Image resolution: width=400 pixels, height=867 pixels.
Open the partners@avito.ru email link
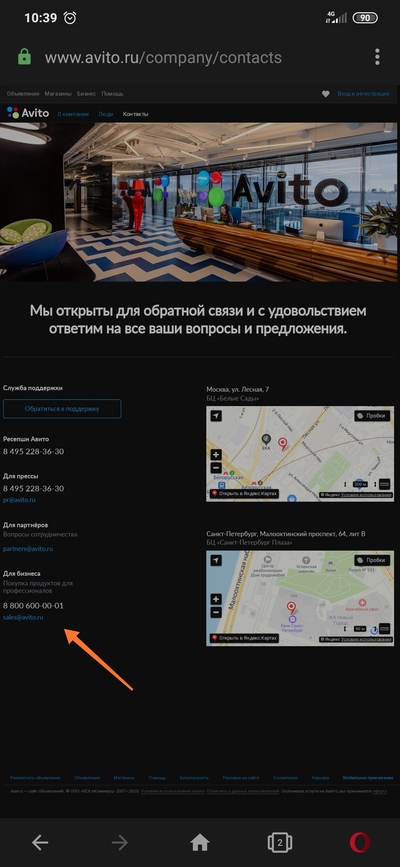click(28, 549)
